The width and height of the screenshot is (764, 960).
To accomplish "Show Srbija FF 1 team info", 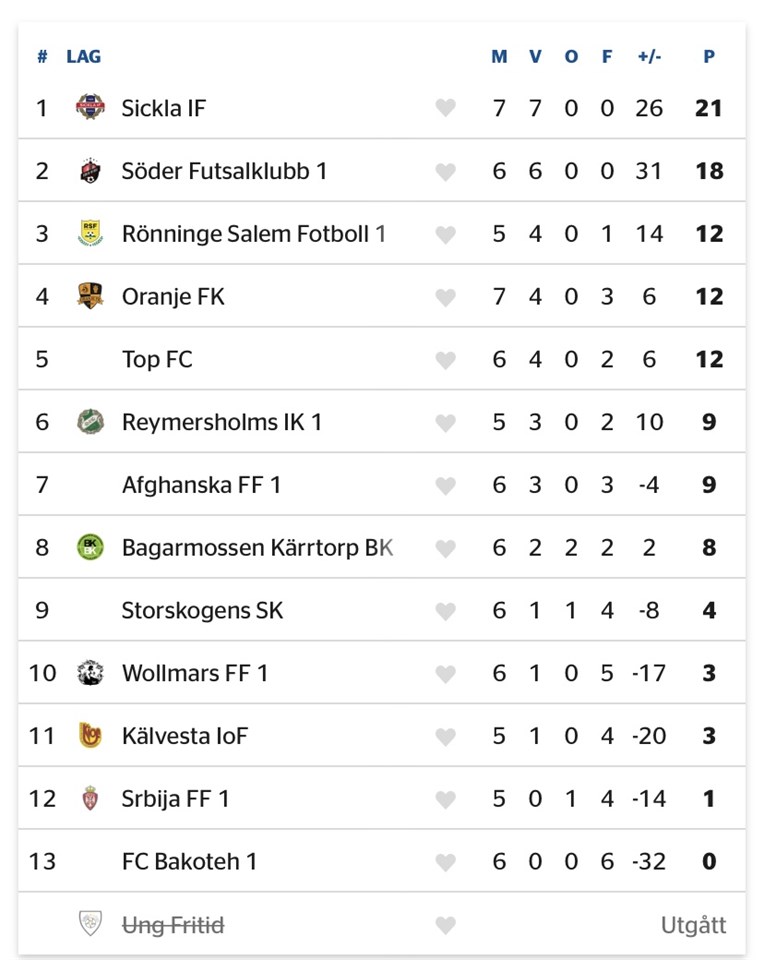I will pyautogui.click(x=175, y=799).
